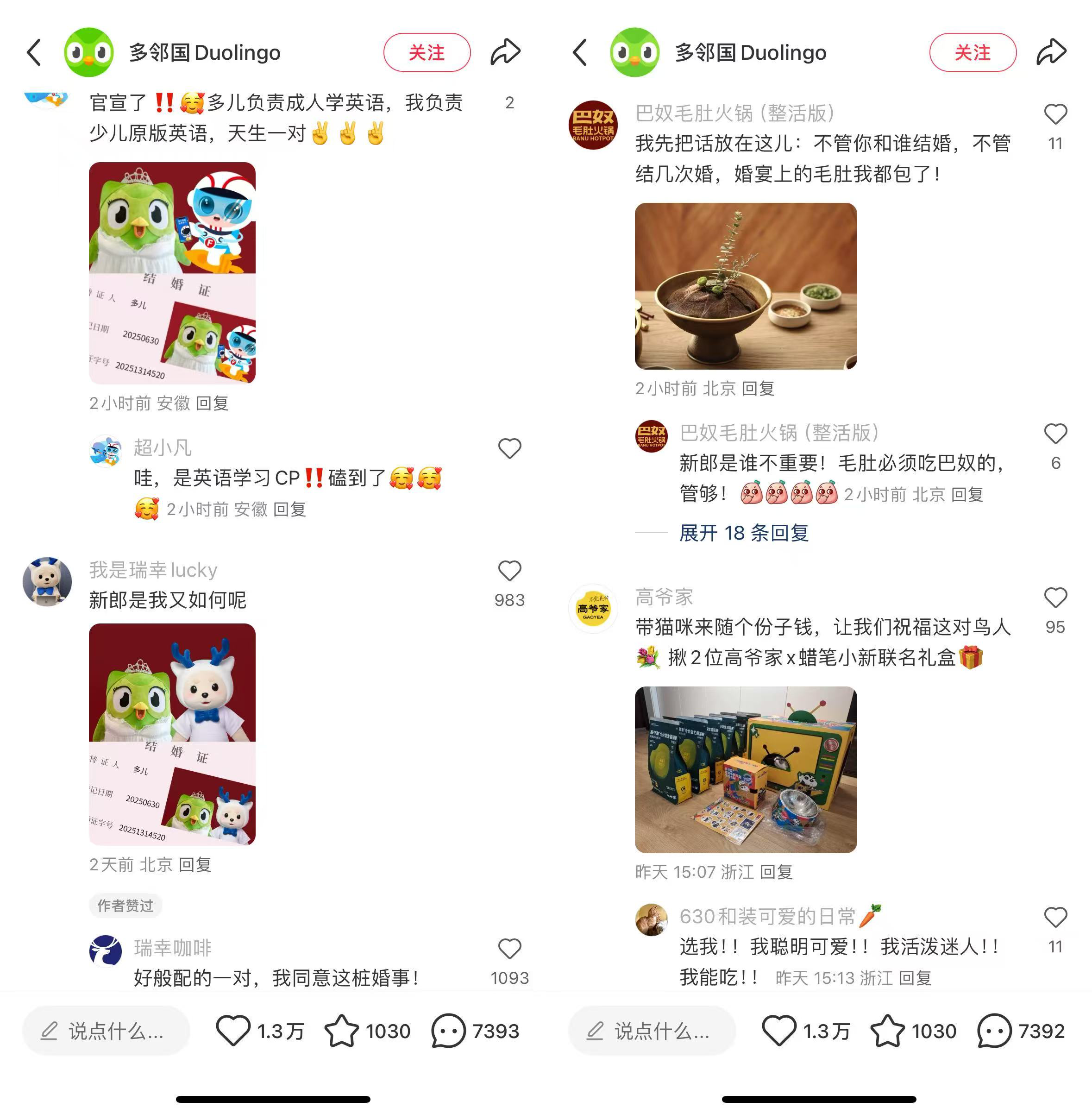Like the comment by 我是瑞幸lucky

pyautogui.click(x=509, y=571)
